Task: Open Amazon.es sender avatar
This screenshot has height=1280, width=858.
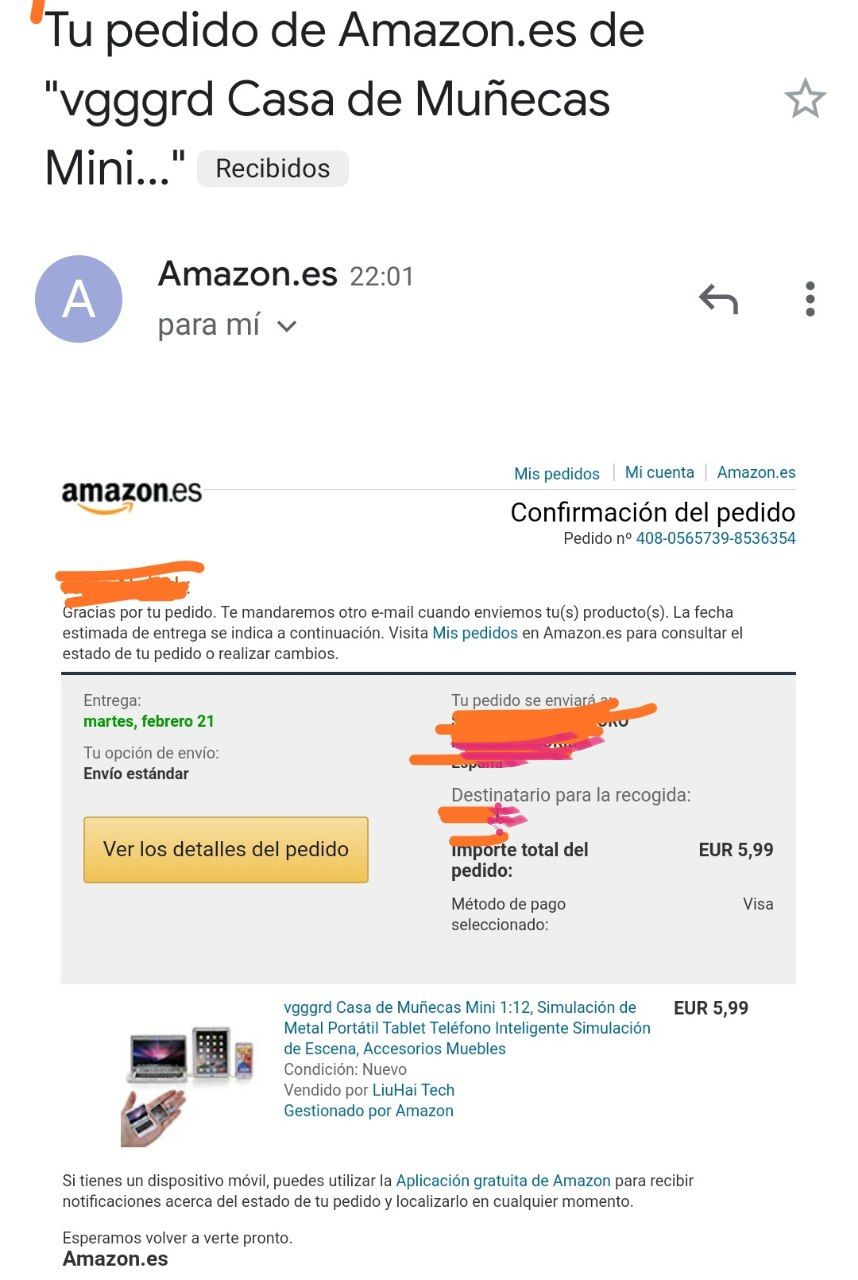Action: 78,299
